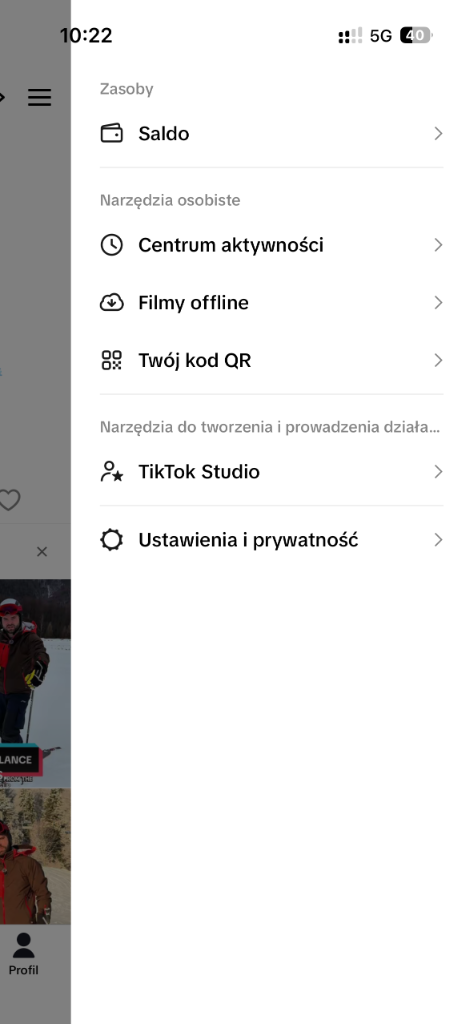472x1024 pixels.
Task: Dismiss the banner with the X icon
Action: (42, 552)
